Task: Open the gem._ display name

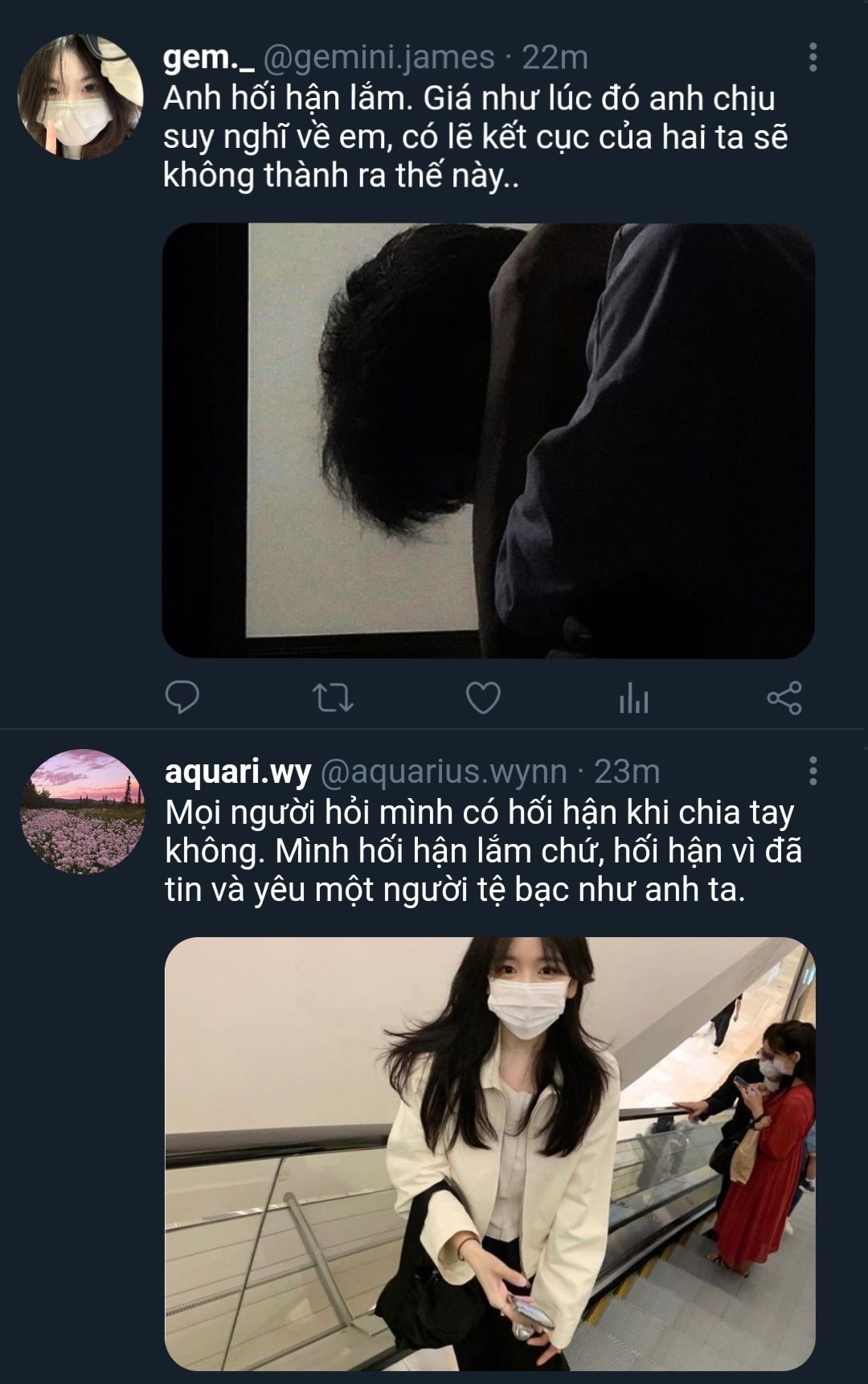Action: point(209,58)
